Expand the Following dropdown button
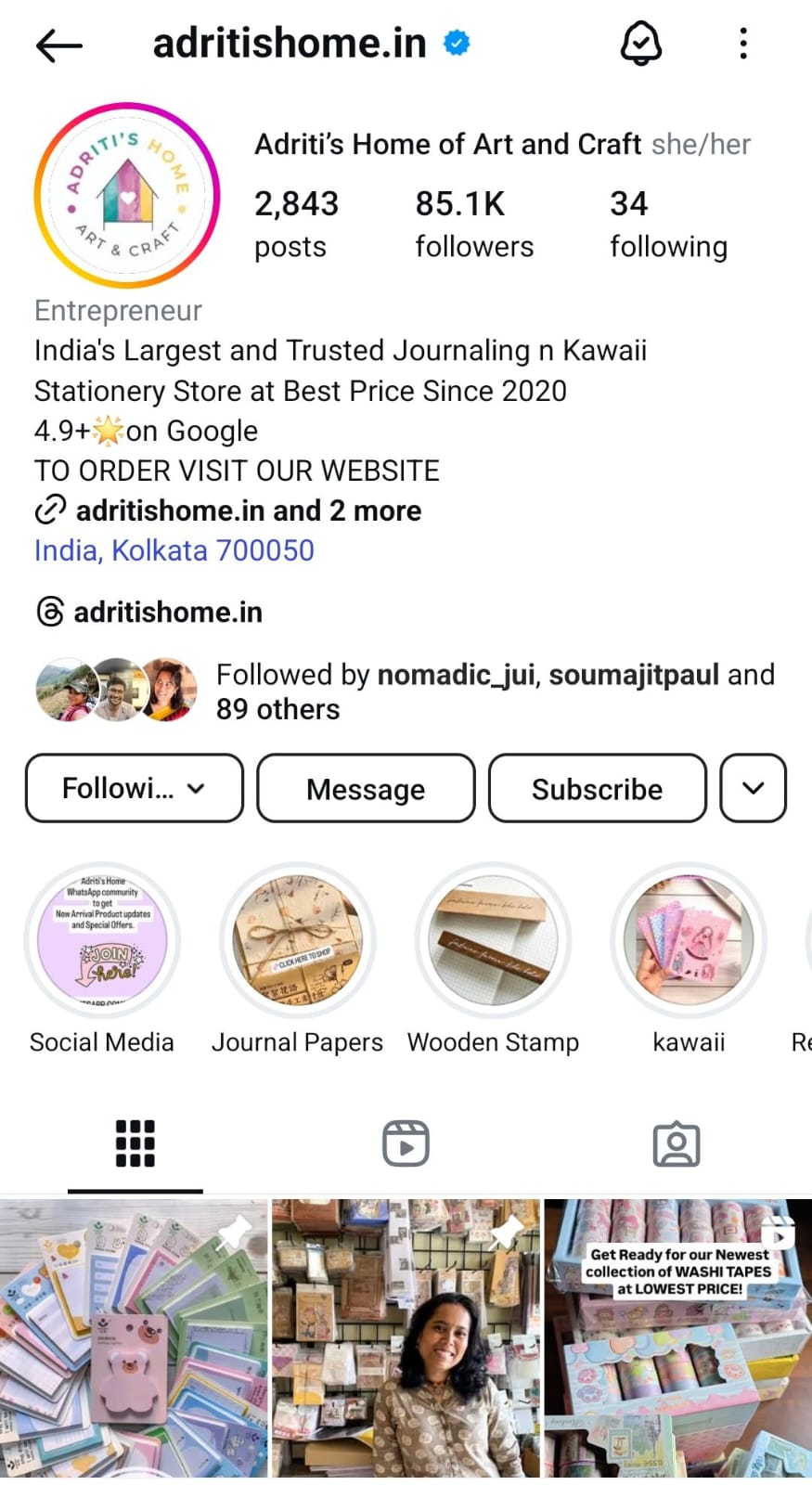Image resolution: width=812 pixels, height=1485 pixels. point(135,788)
